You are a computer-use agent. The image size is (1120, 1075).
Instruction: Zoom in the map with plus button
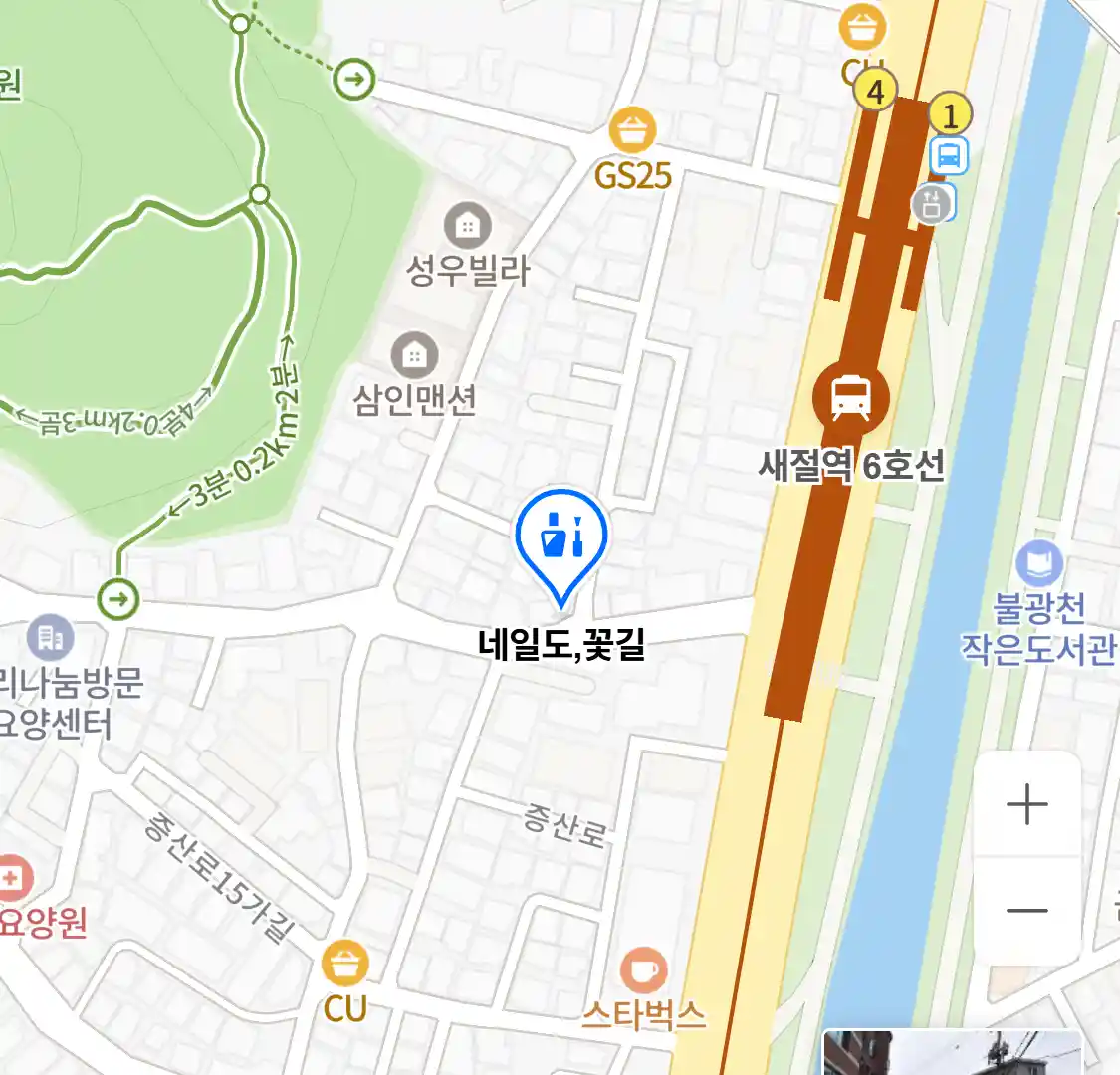tap(1026, 804)
